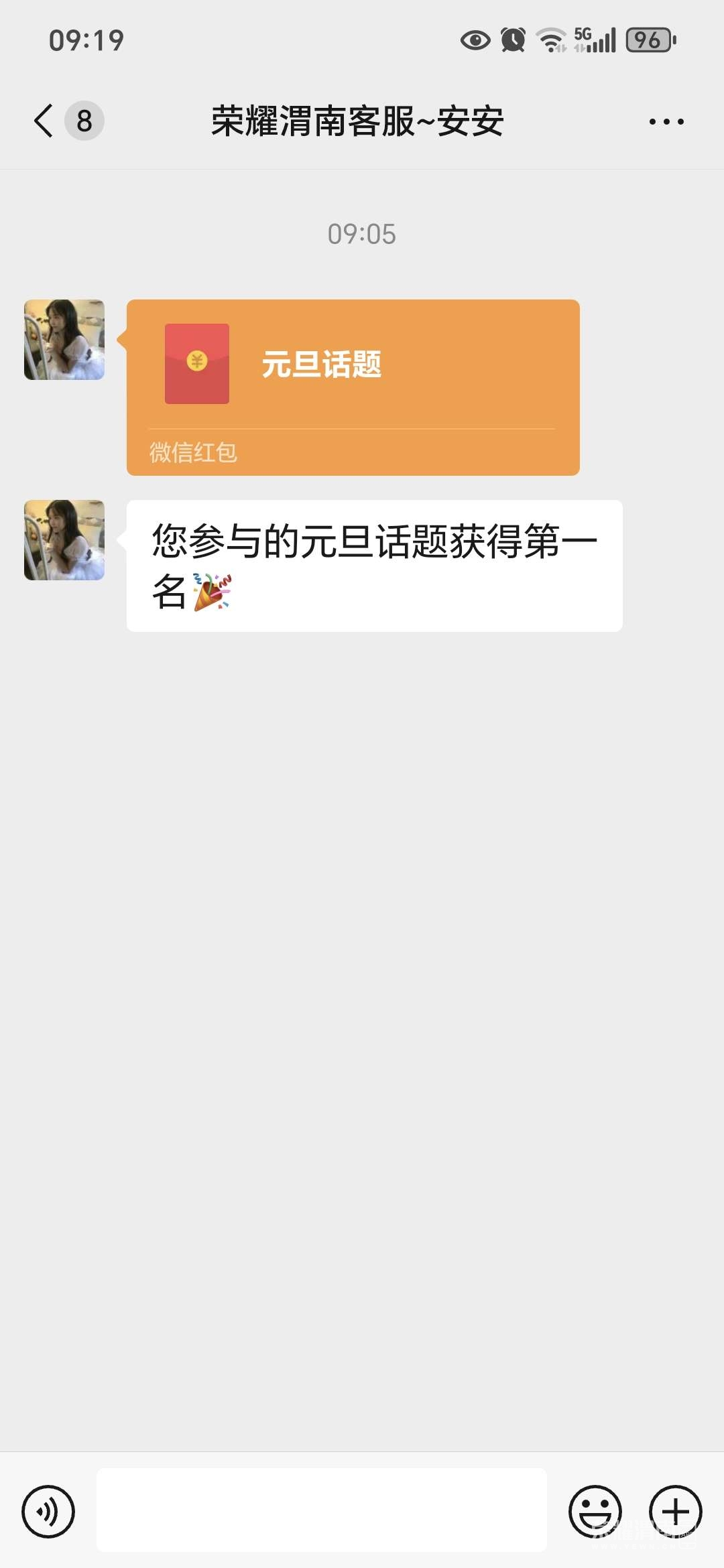Viewport: 724px width, 1568px height.
Task: Open the chat info overflow menu
Action: [666, 122]
